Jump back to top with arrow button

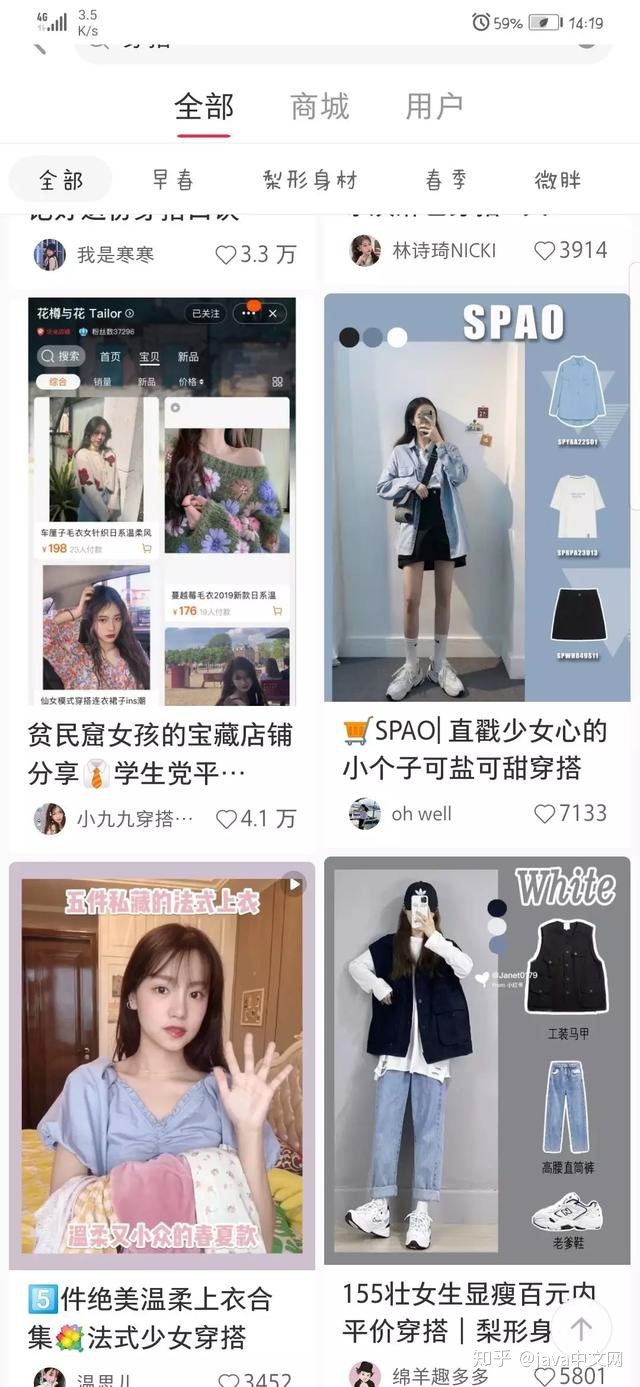(581, 1328)
